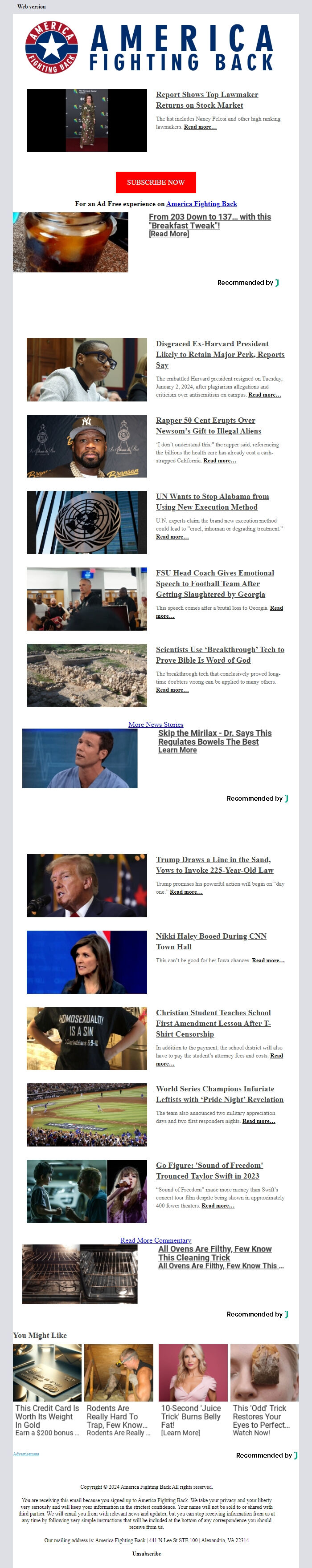Follow the Read More Commentary link
Viewport: 312px width, 1568px height.
[x=156, y=1240]
